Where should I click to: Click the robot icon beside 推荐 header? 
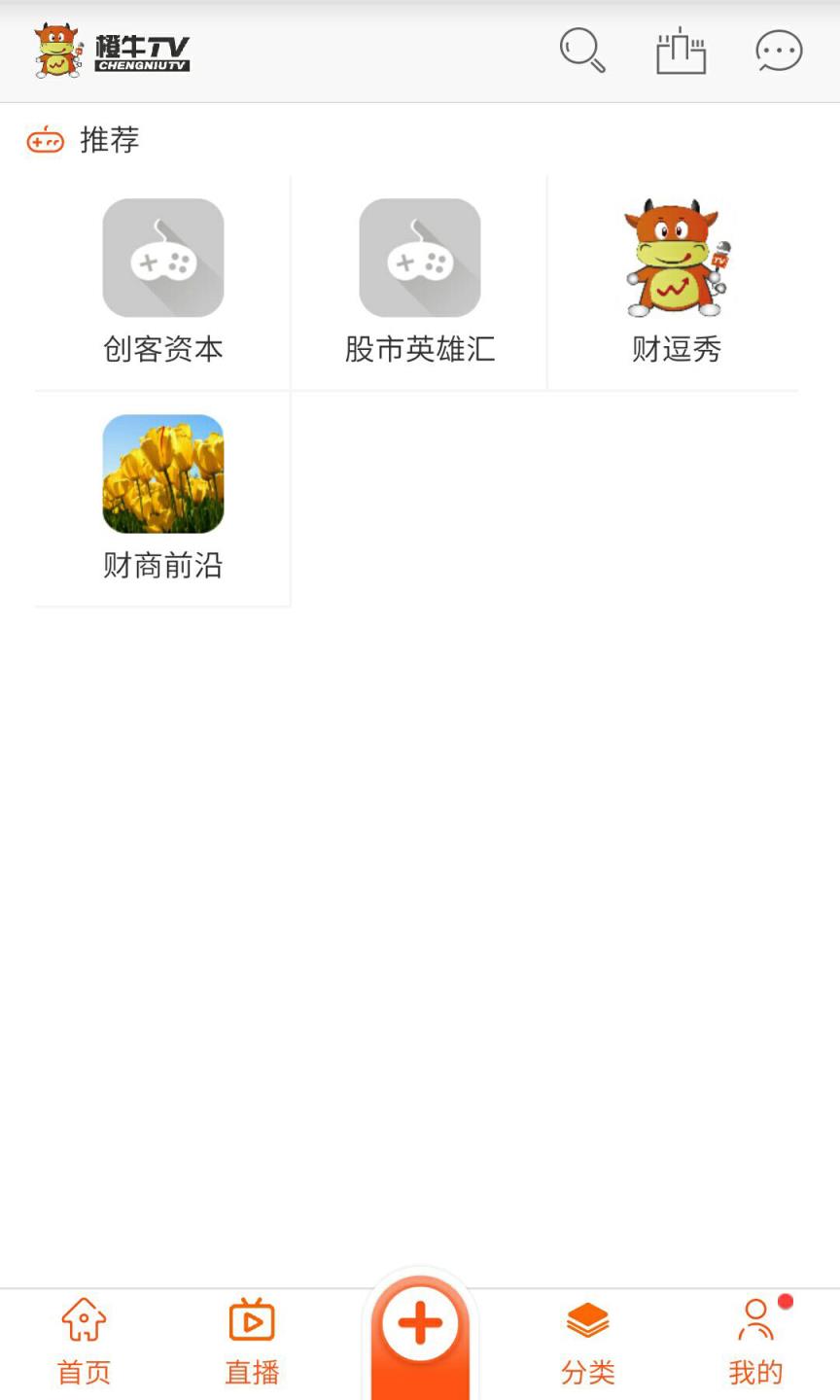(45, 140)
